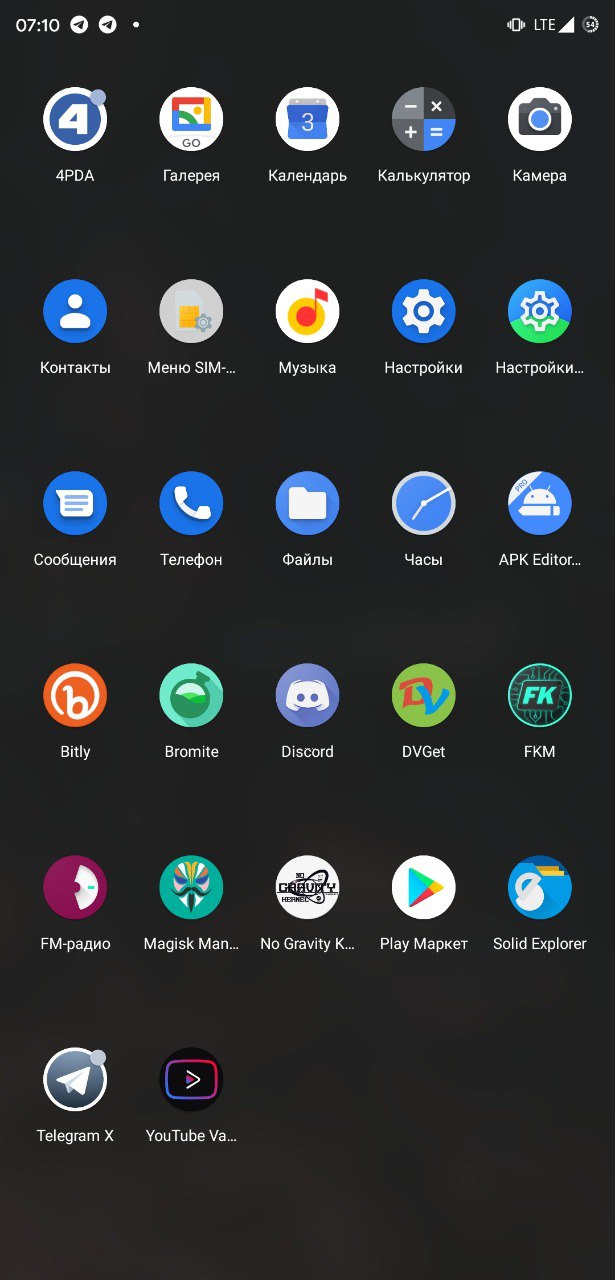The height and width of the screenshot is (1280, 615).
Task: Launch Галерея gallery app
Action: coord(191,120)
